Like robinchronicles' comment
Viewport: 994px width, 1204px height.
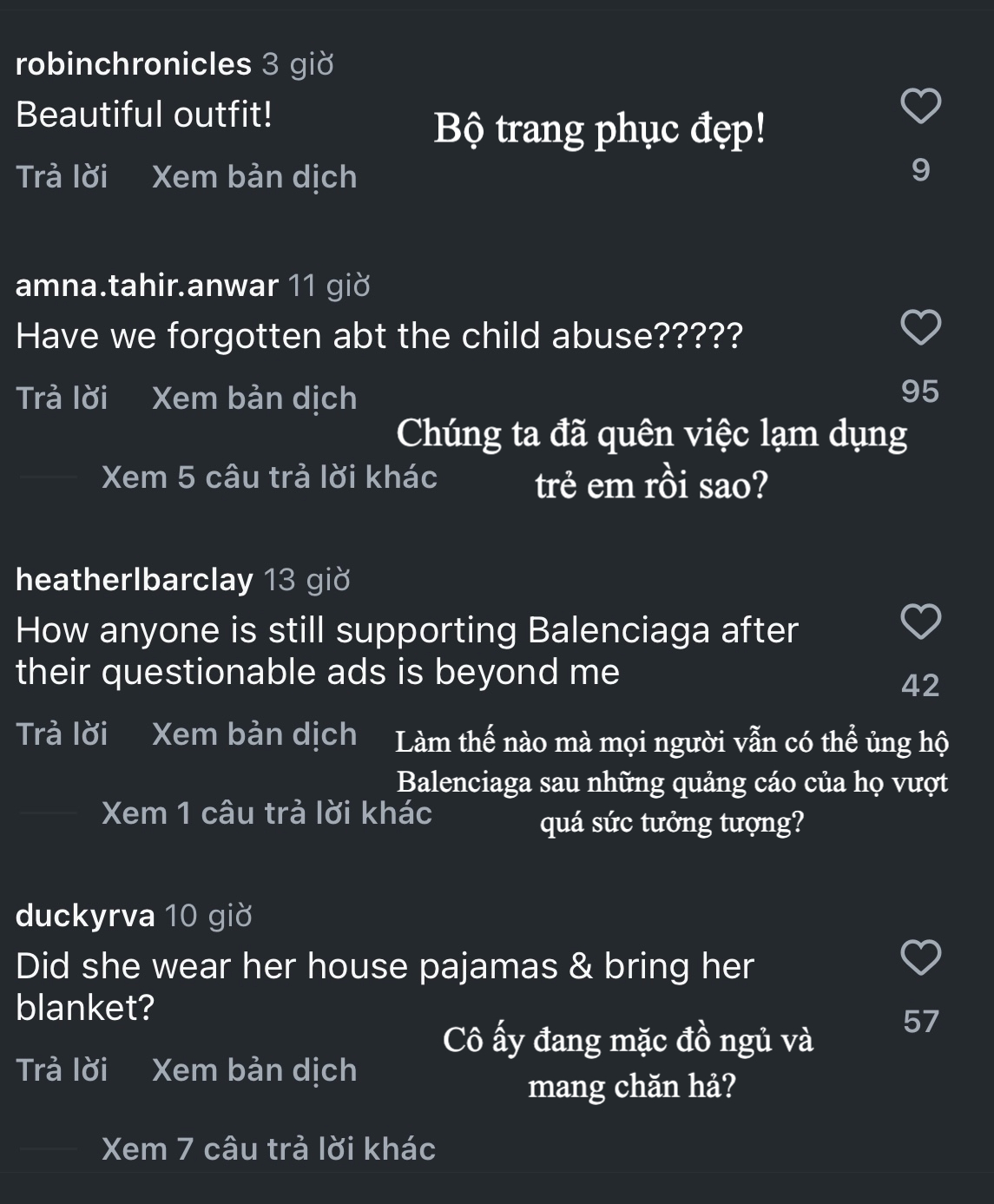pos(920,106)
